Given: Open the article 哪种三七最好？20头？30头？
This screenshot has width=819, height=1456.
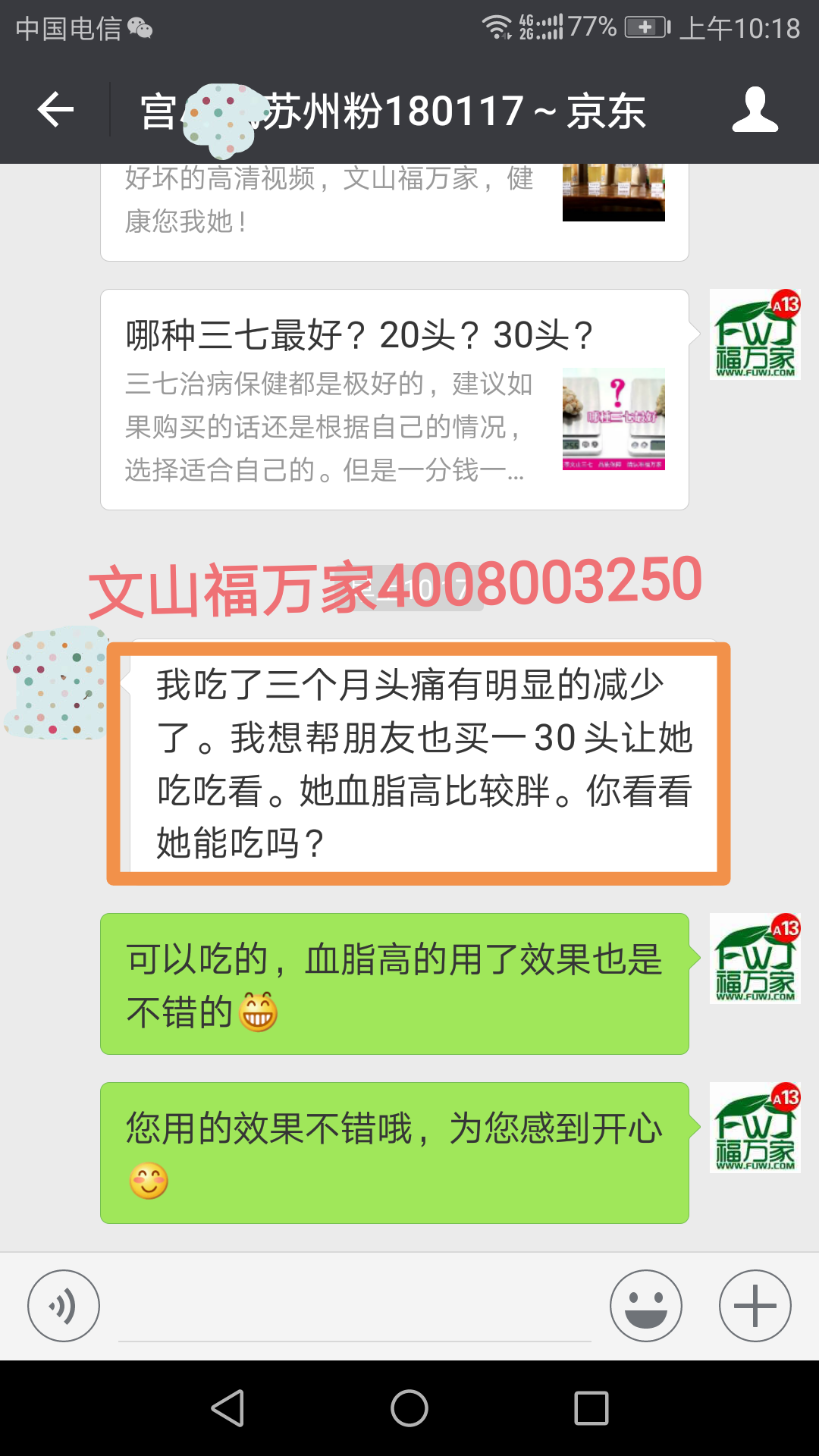Looking at the screenshot, I should tap(394, 400).
